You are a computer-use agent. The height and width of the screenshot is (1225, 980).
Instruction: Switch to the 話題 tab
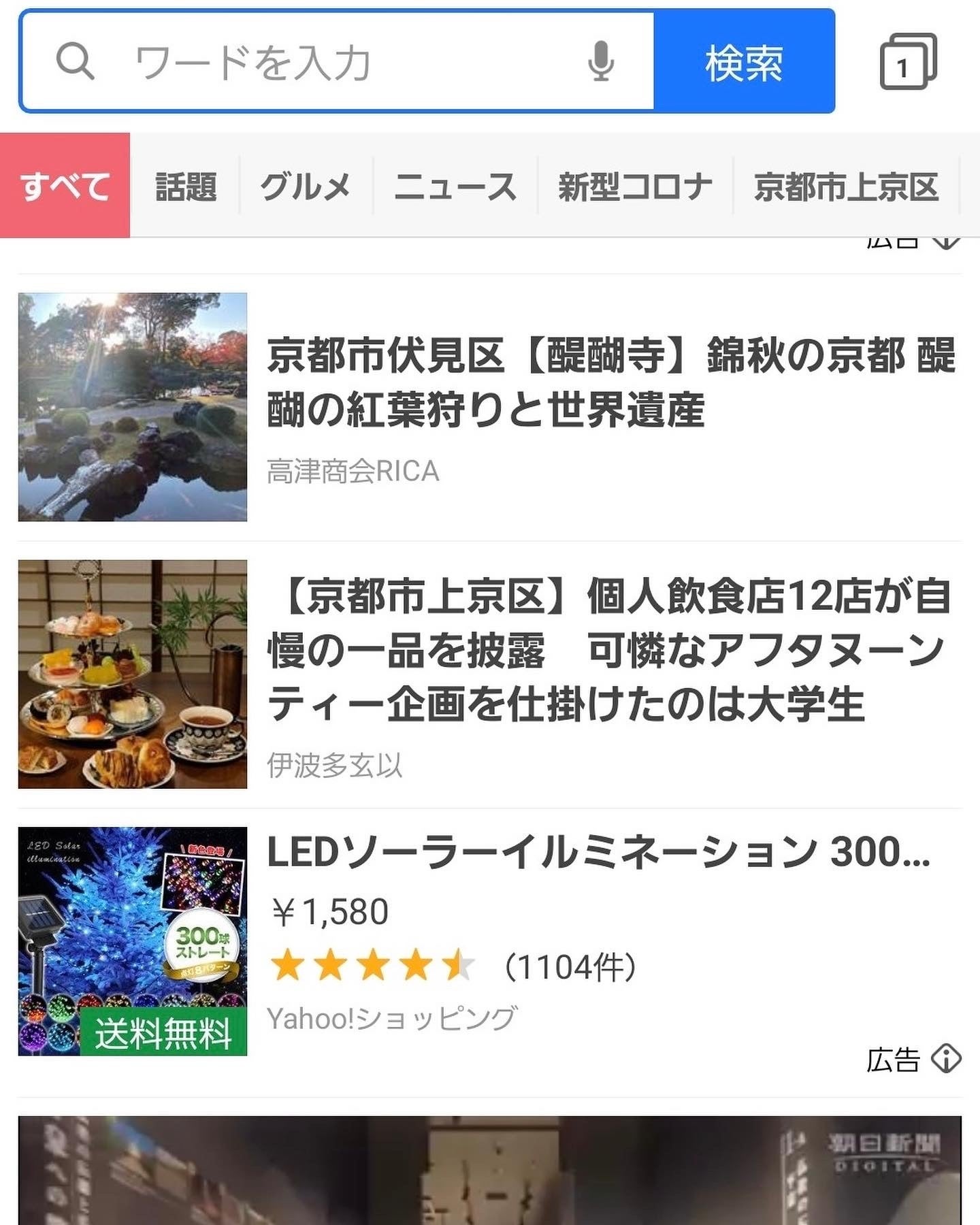click(x=185, y=186)
